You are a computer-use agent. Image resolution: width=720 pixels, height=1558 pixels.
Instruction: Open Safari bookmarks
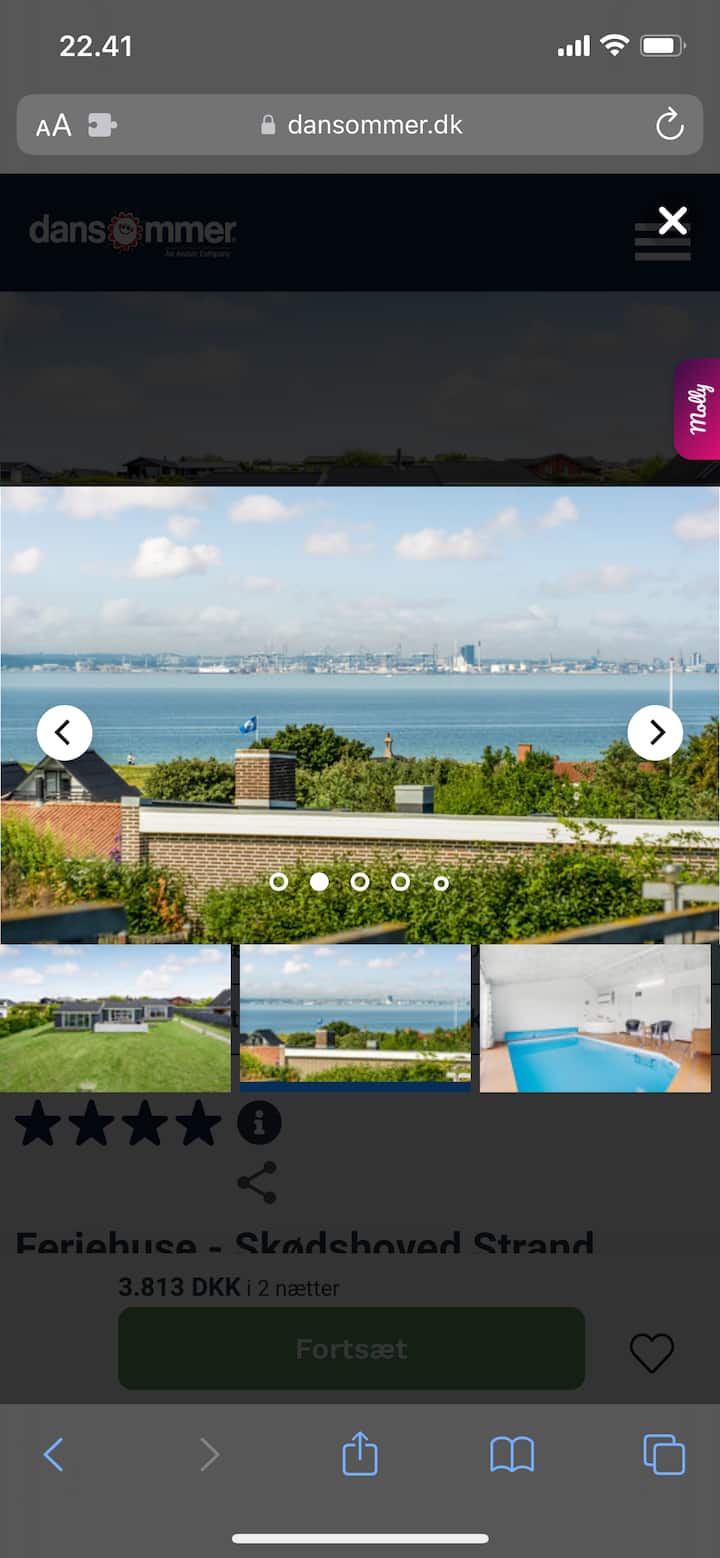point(512,1454)
